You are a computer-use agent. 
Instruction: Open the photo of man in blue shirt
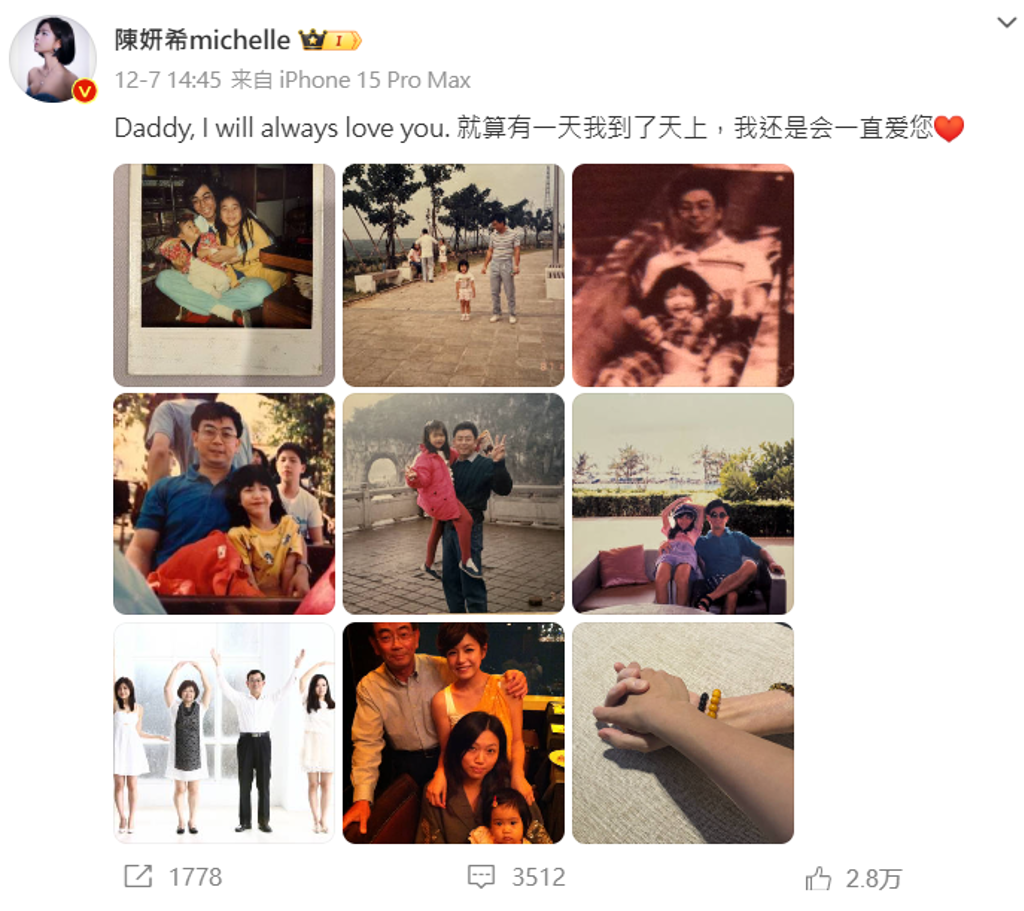(x=224, y=503)
